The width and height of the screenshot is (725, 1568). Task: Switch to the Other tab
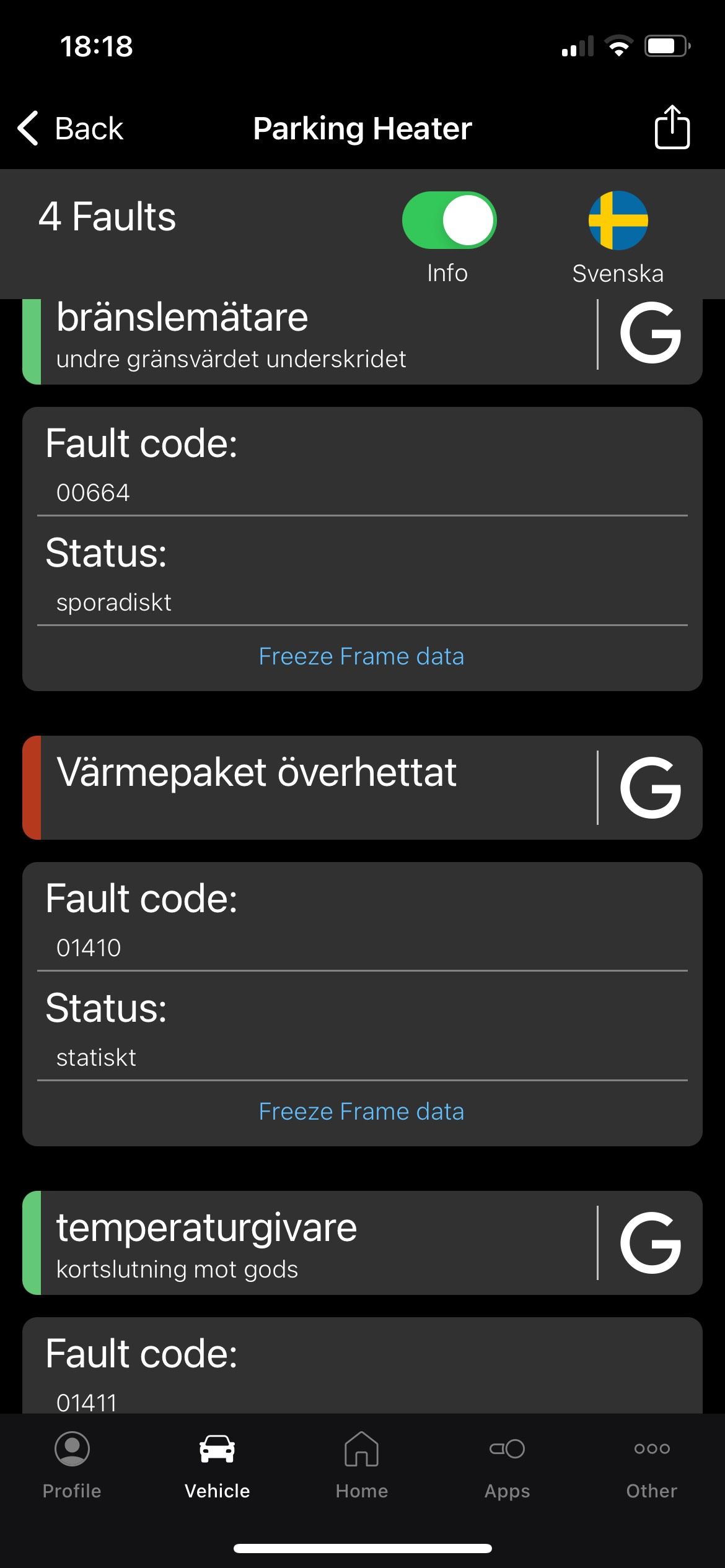coord(651,1465)
